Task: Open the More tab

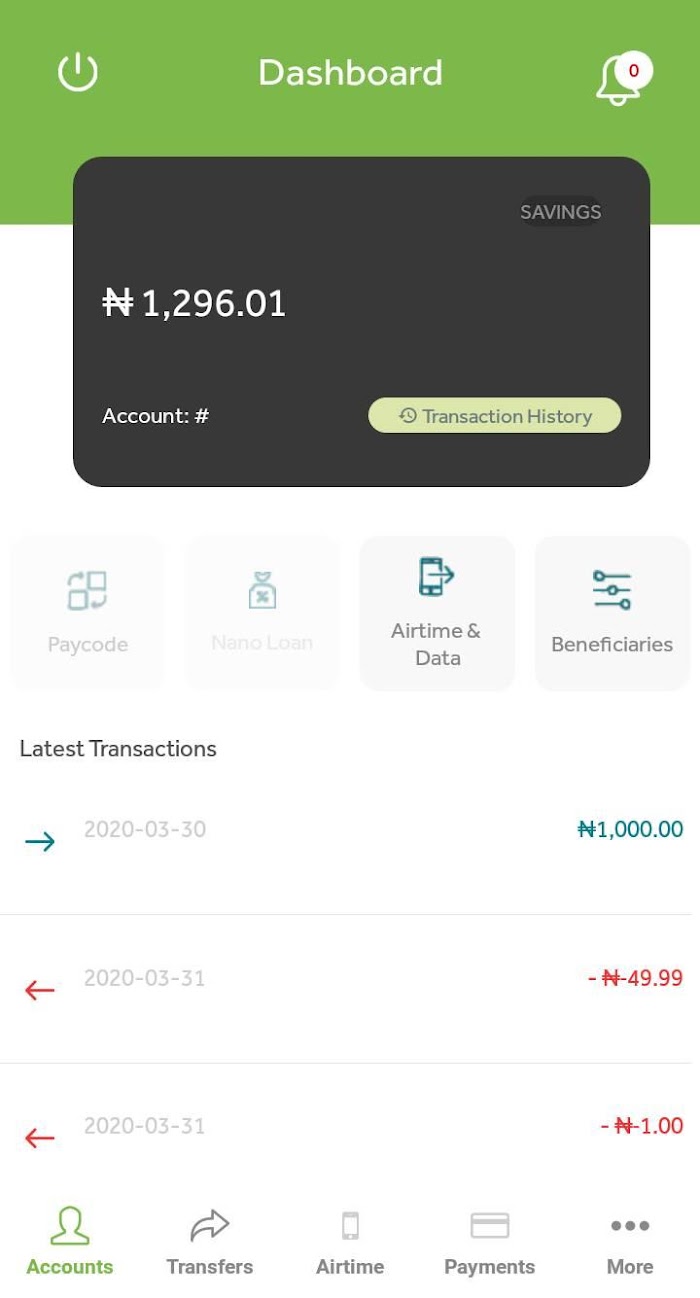Action: (x=630, y=1241)
